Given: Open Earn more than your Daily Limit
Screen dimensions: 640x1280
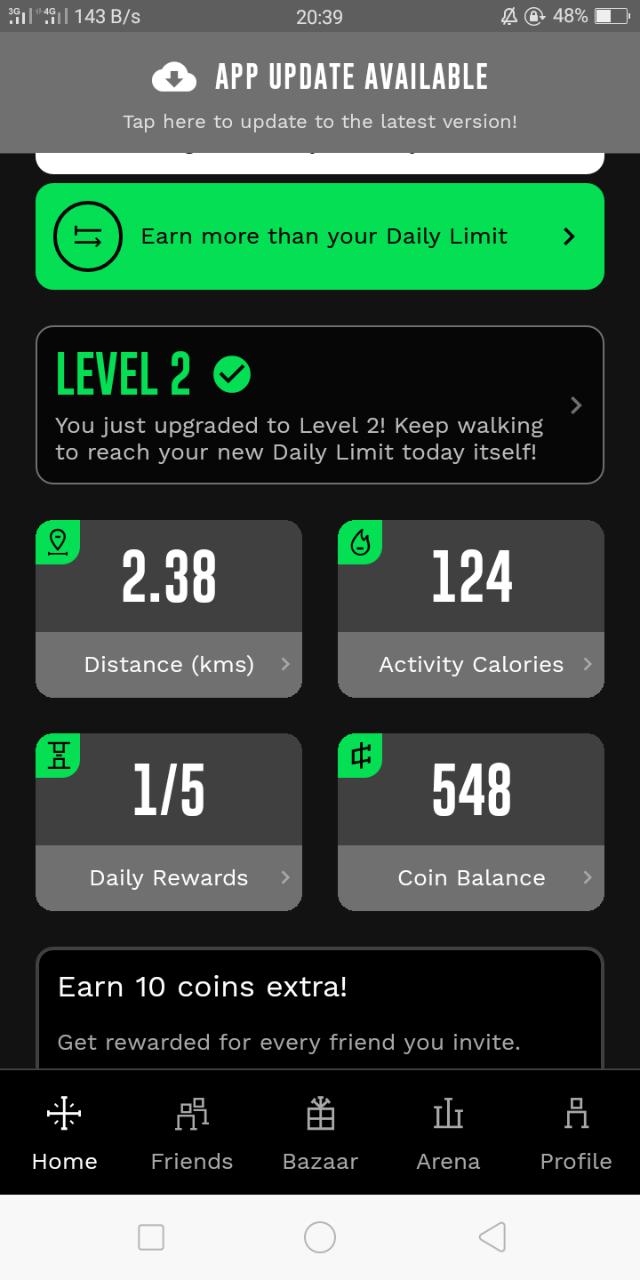Looking at the screenshot, I should 320,236.
